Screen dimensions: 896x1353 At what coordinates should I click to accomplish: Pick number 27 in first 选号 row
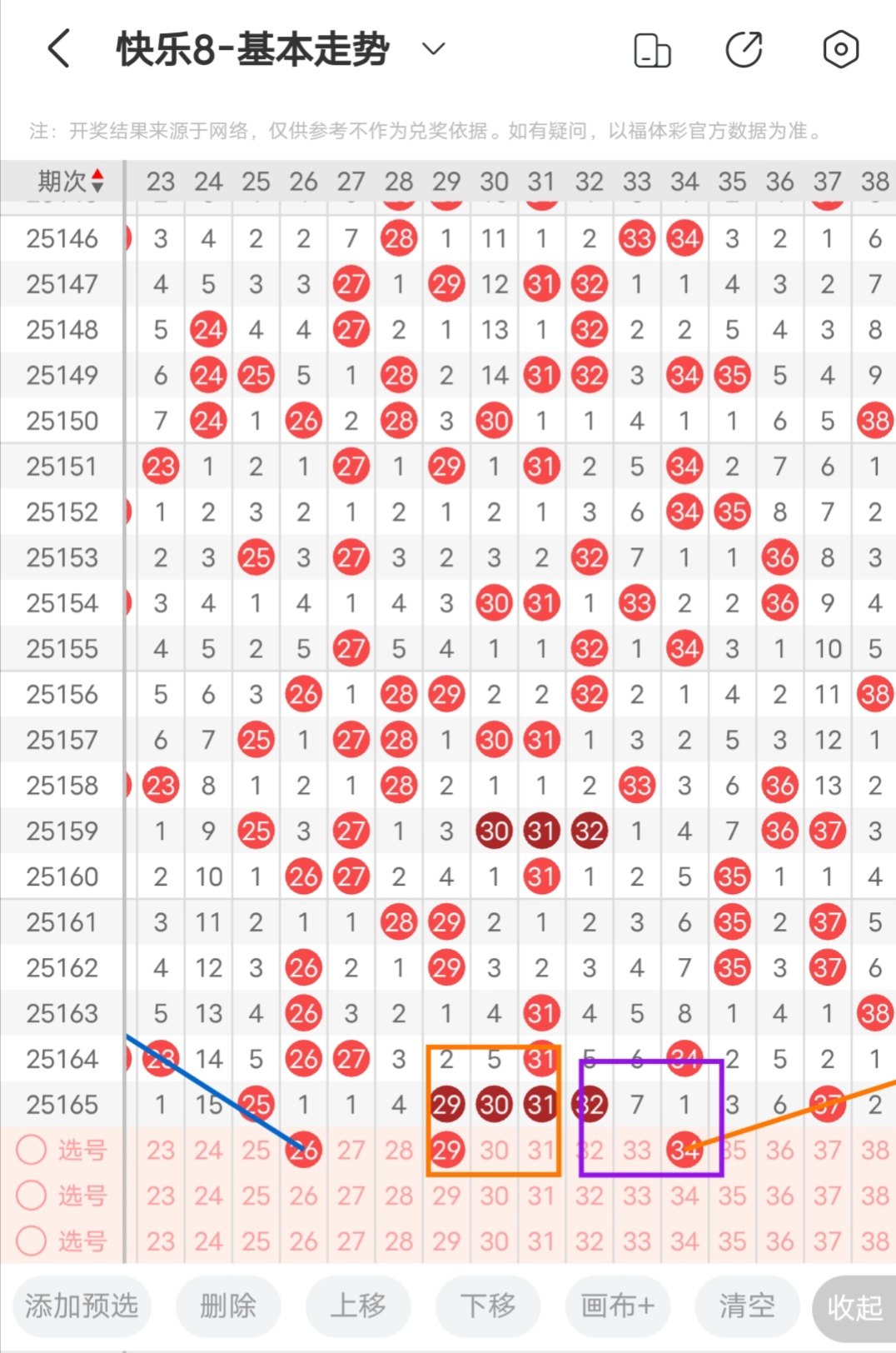pos(351,1151)
